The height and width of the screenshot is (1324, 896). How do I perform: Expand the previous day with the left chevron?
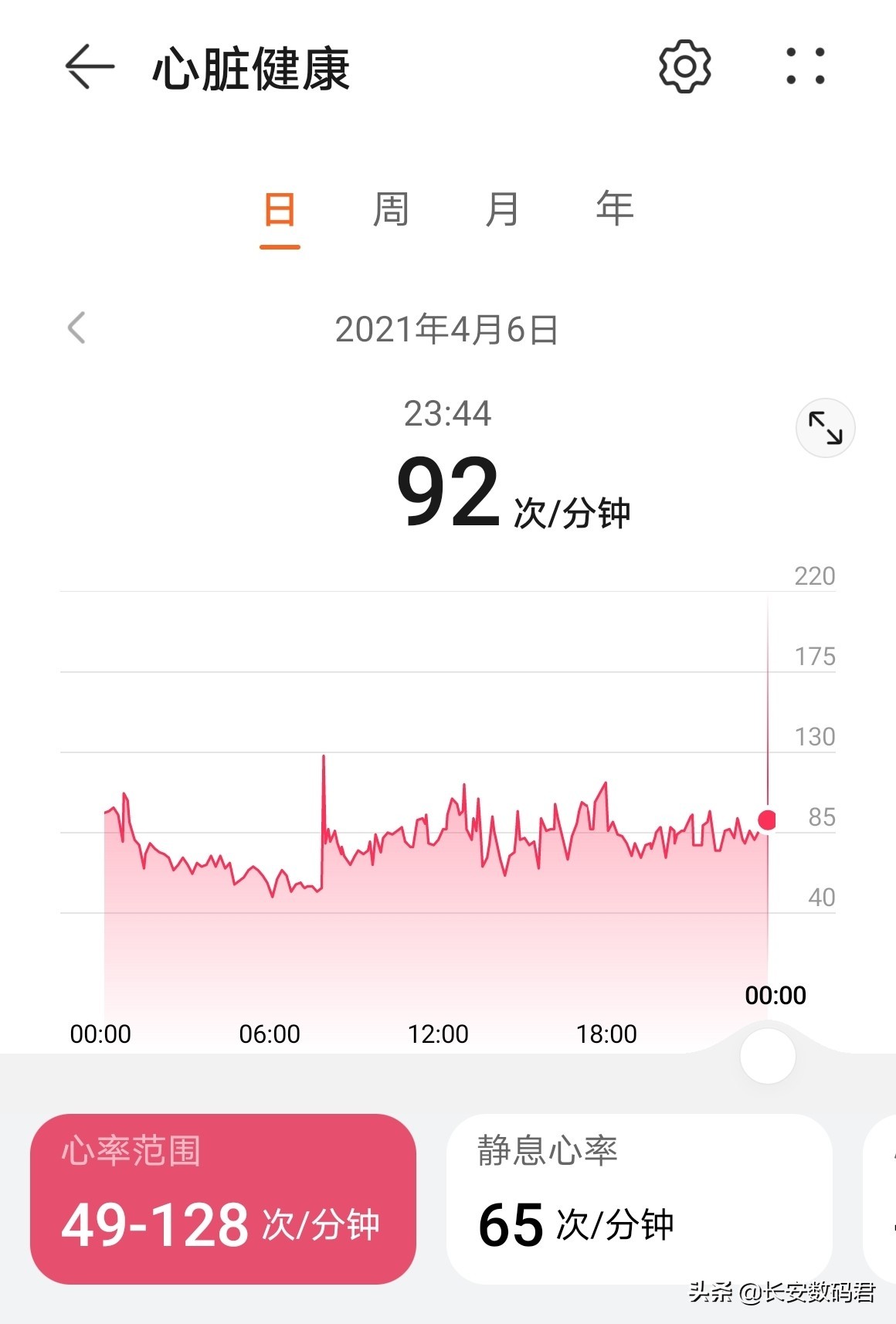pos(75,328)
